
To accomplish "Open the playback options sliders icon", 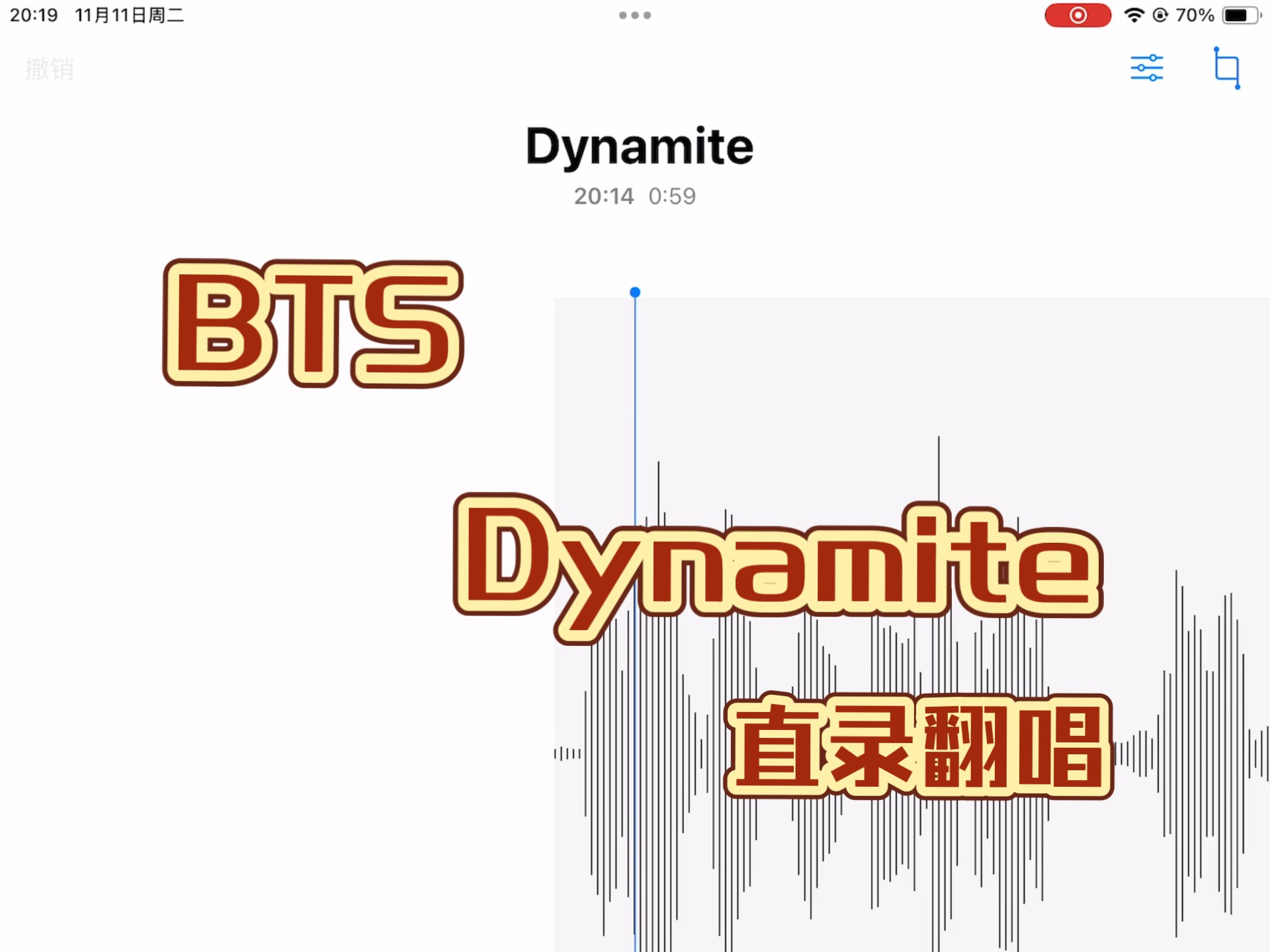I will point(1146,68).
